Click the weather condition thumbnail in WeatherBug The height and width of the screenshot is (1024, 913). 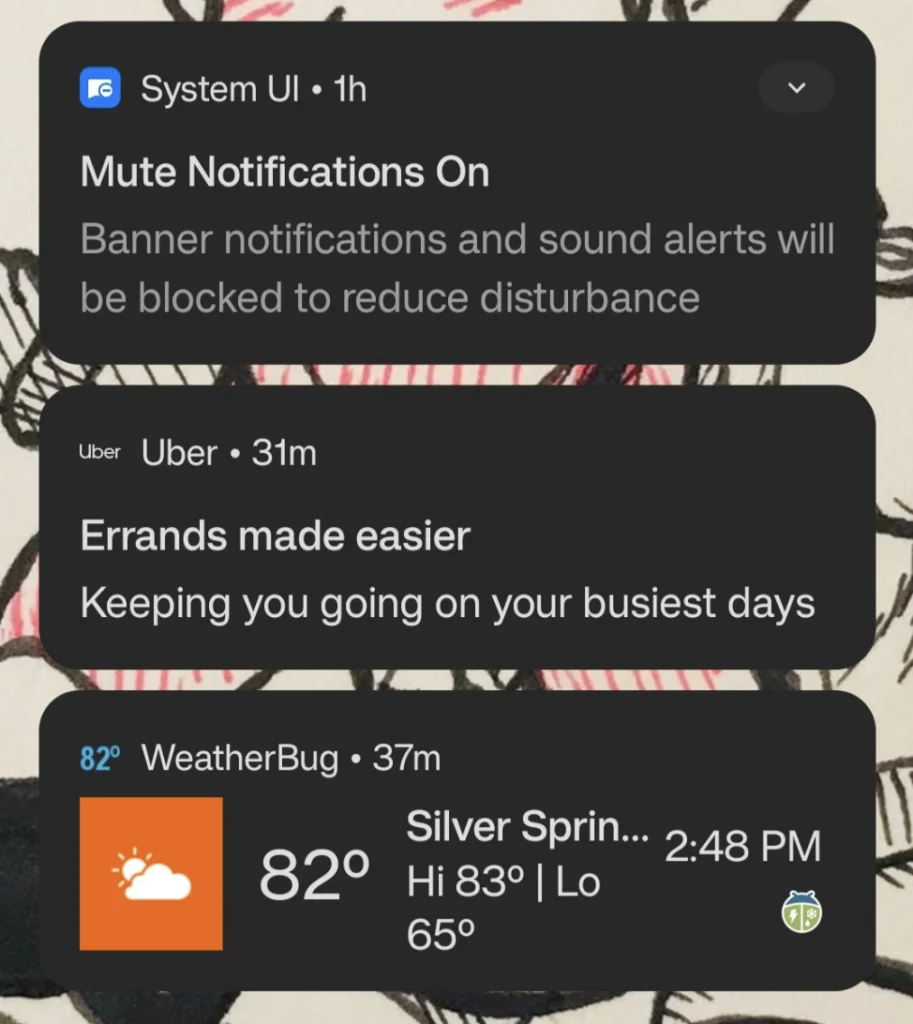(x=151, y=872)
